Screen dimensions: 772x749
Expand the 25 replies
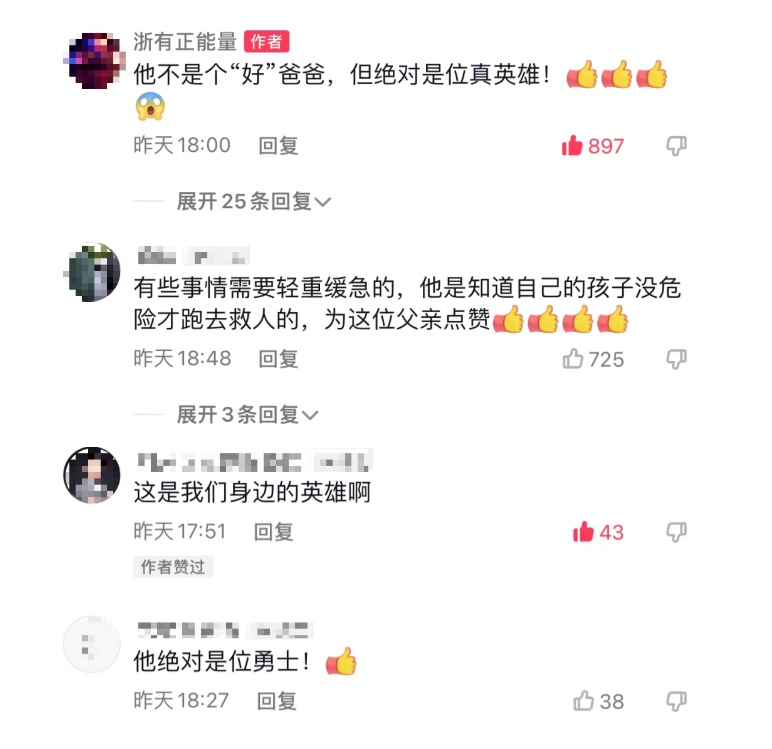point(253,201)
